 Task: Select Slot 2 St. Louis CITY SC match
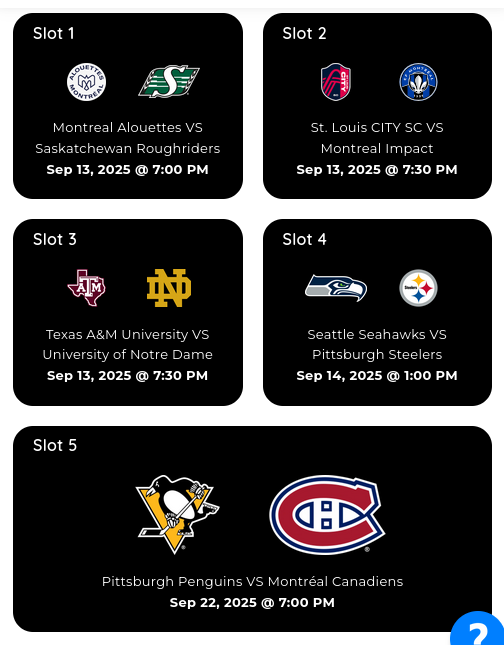click(377, 106)
